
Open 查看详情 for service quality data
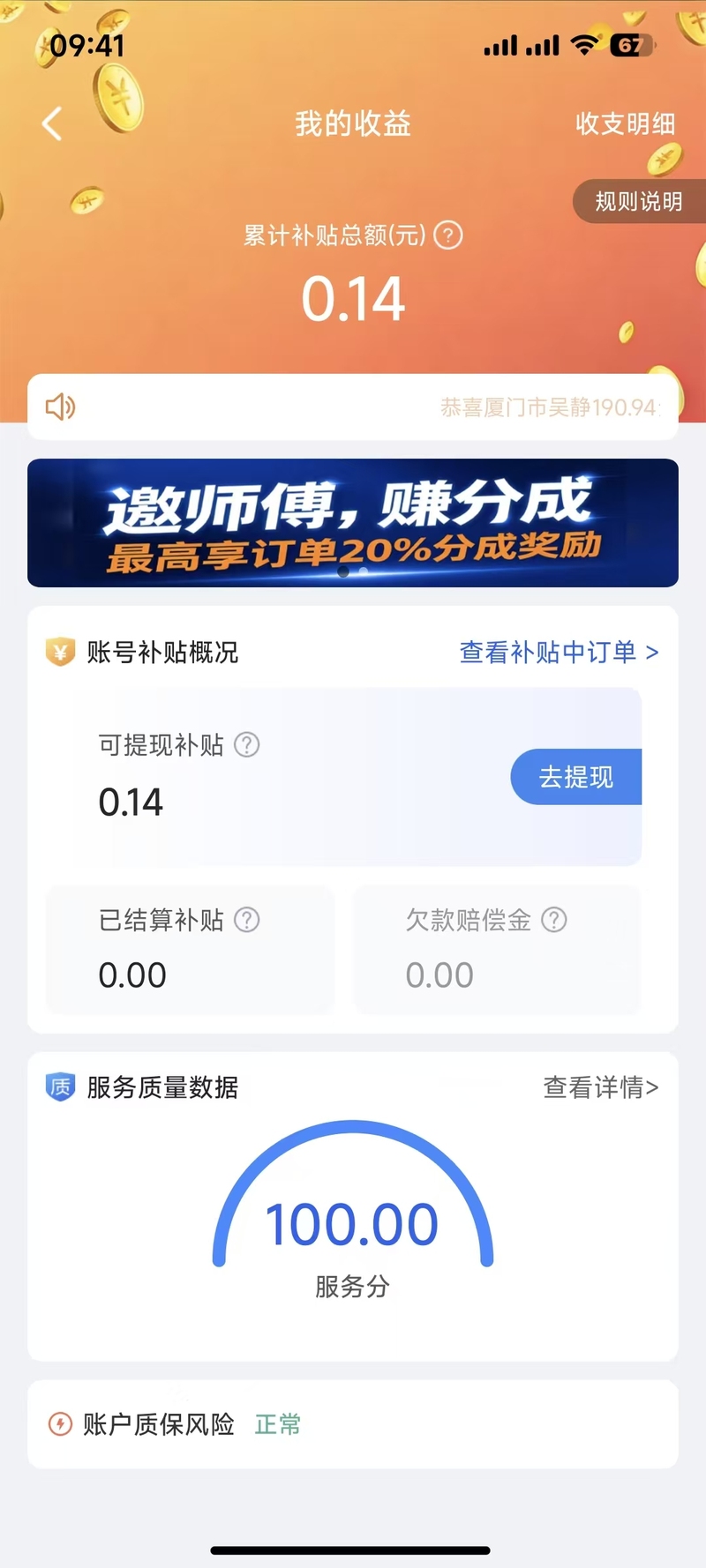pos(601,1087)
